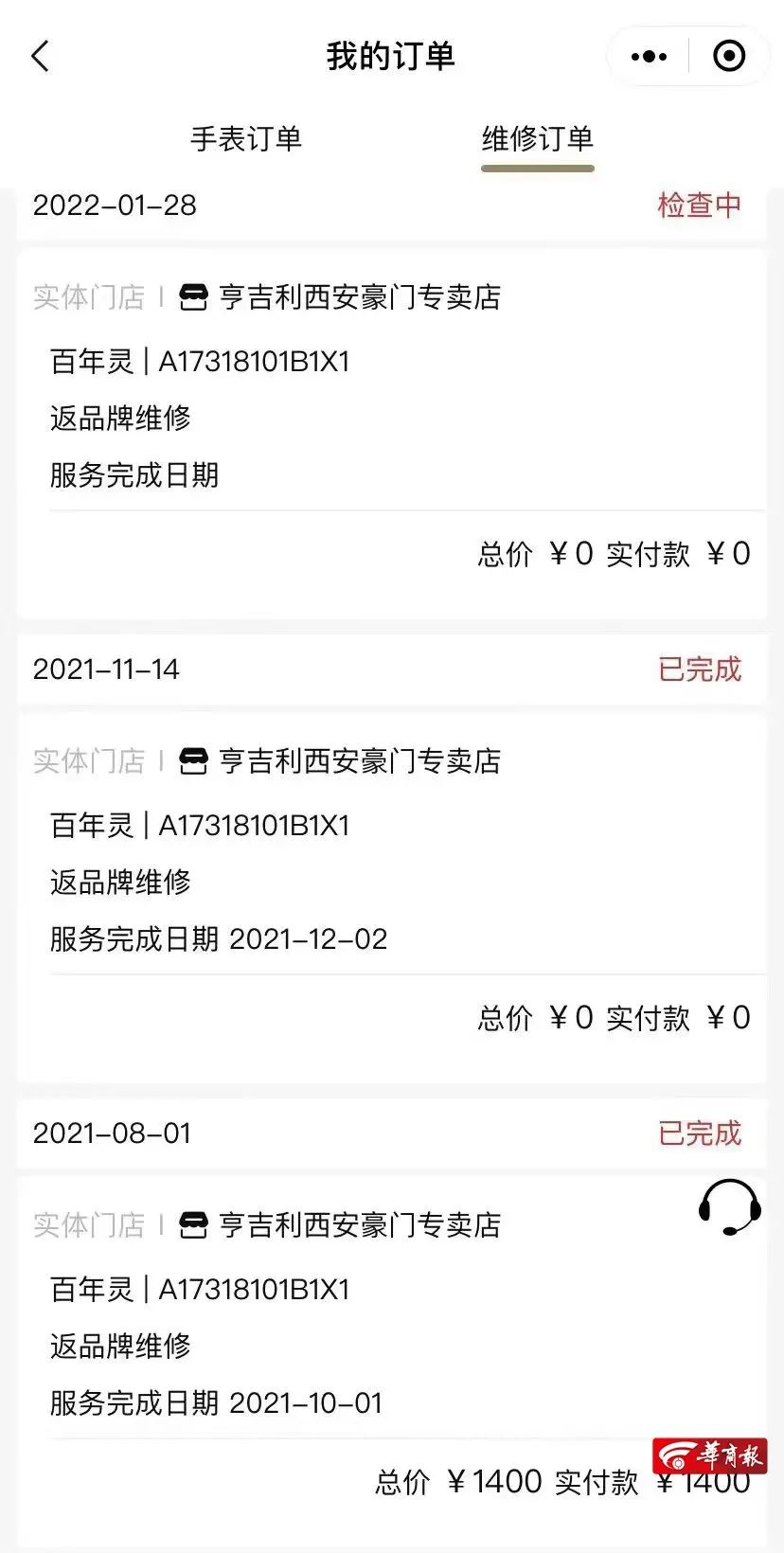Select the 维修订单 tab
The width and height of the screenshot is (784, 1553).
[x=537, y=139]
